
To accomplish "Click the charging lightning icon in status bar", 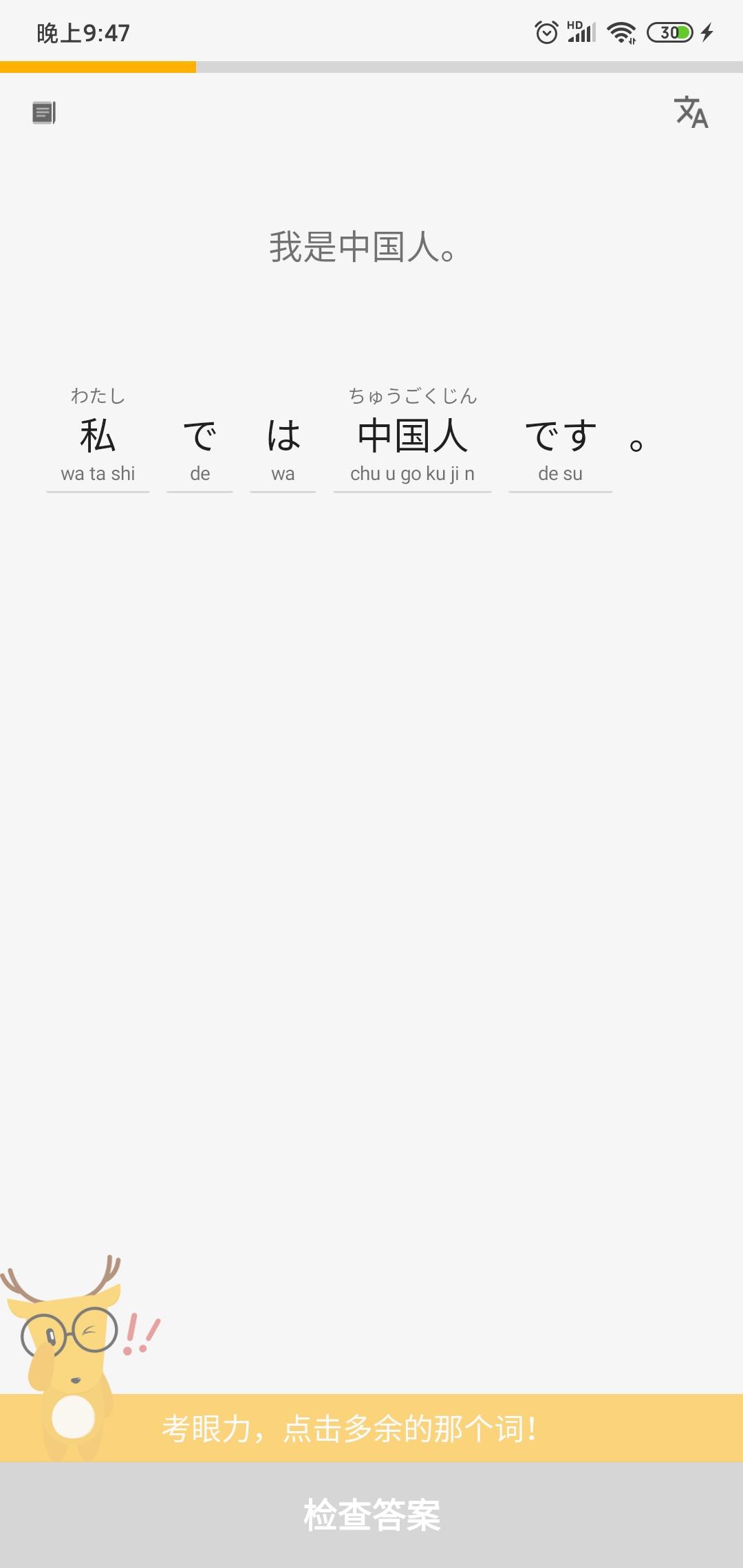I will coord(709,32).
